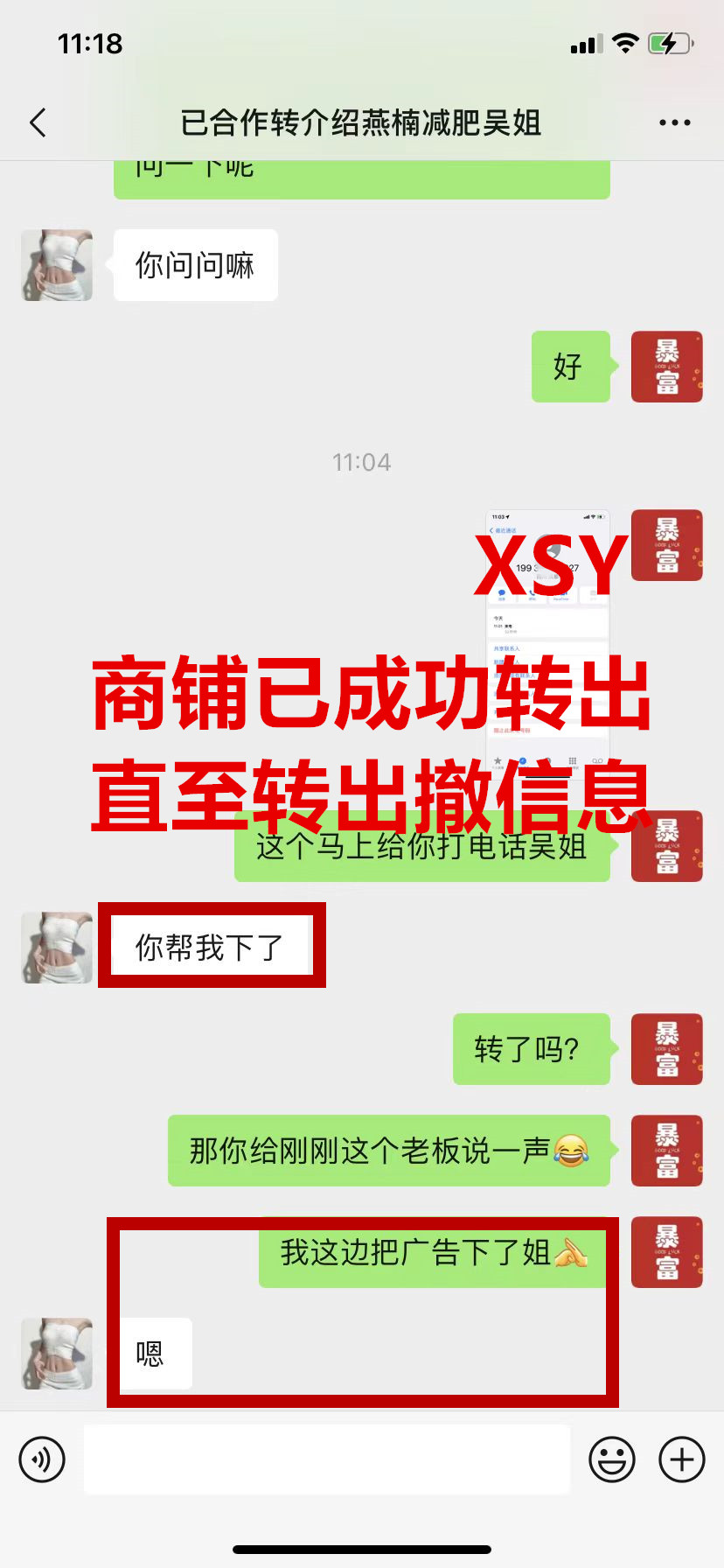The image size is (724, 1568).
Task: Go back to the chat list
Action: click(38, 123)
